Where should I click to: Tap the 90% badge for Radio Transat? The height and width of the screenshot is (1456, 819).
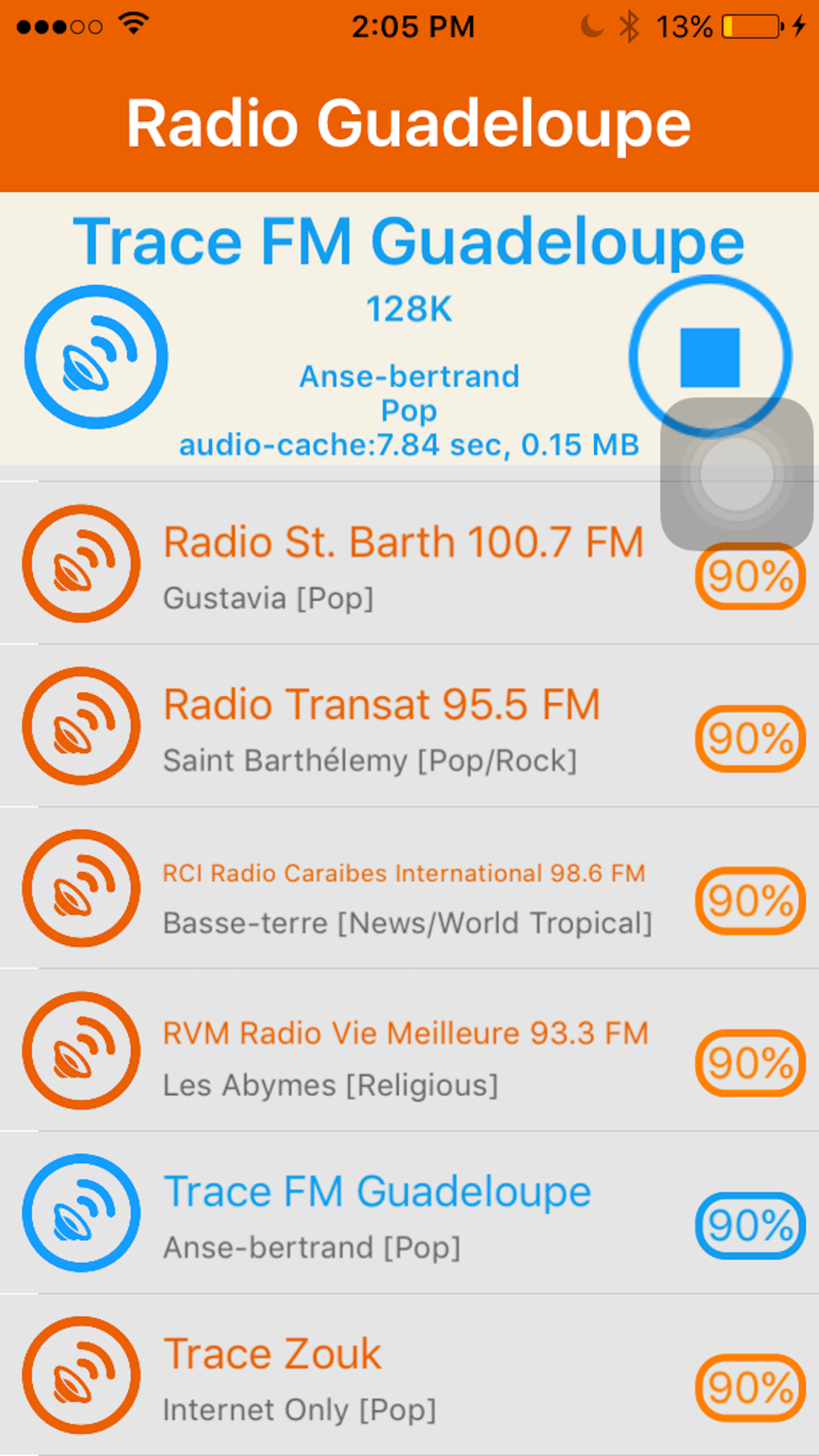tap(750, 739)
